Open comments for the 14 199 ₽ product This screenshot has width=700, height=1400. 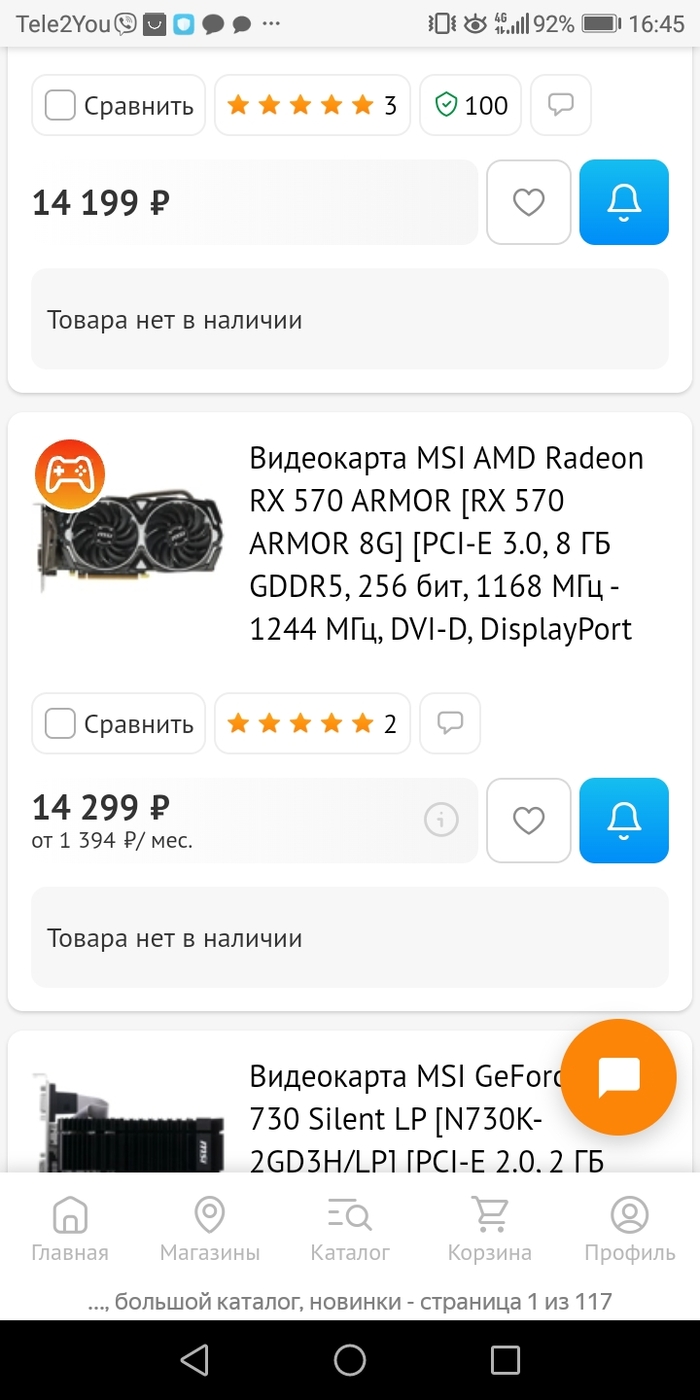click(561, 105)
